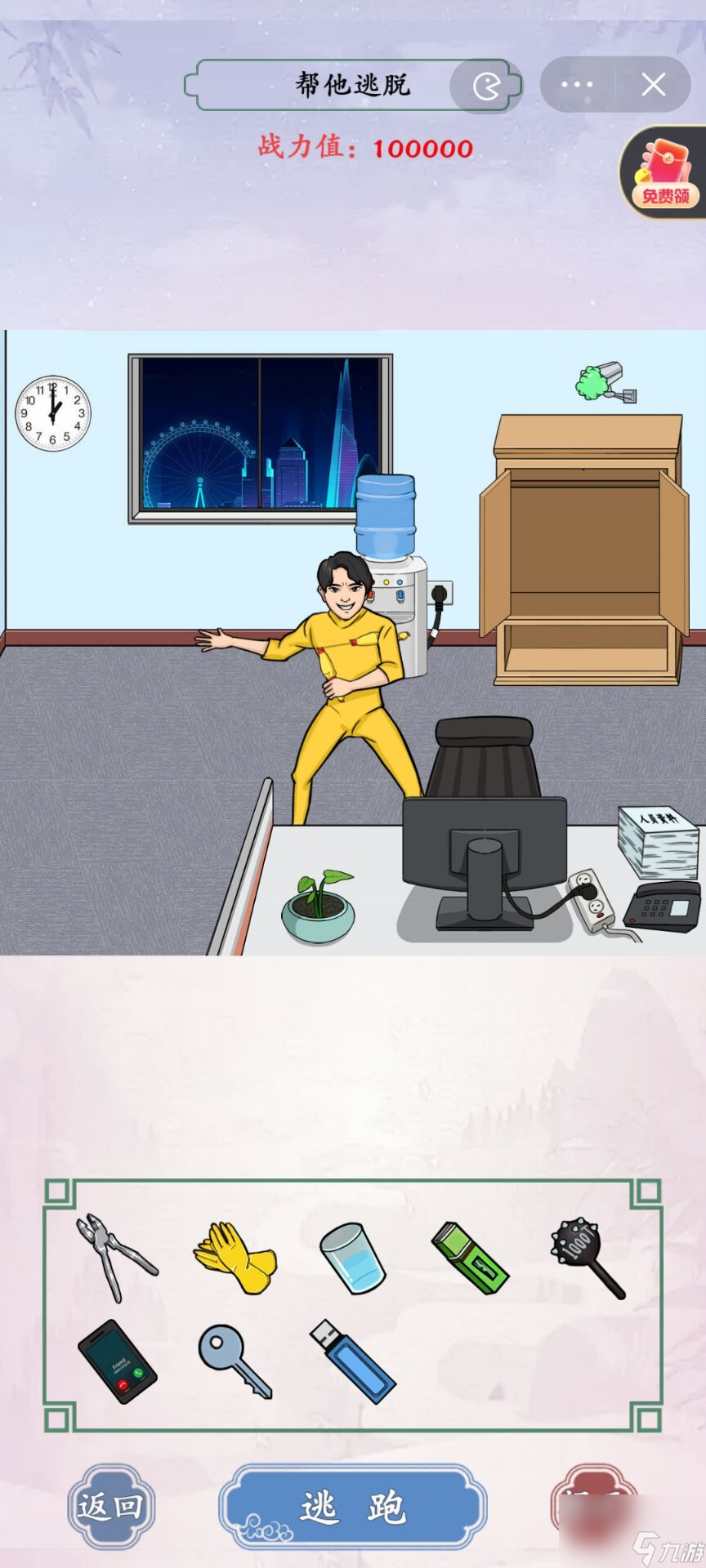Select the yellow rubber gloves
Viewport: 706px width, 1568px height.
point(235,1258)
